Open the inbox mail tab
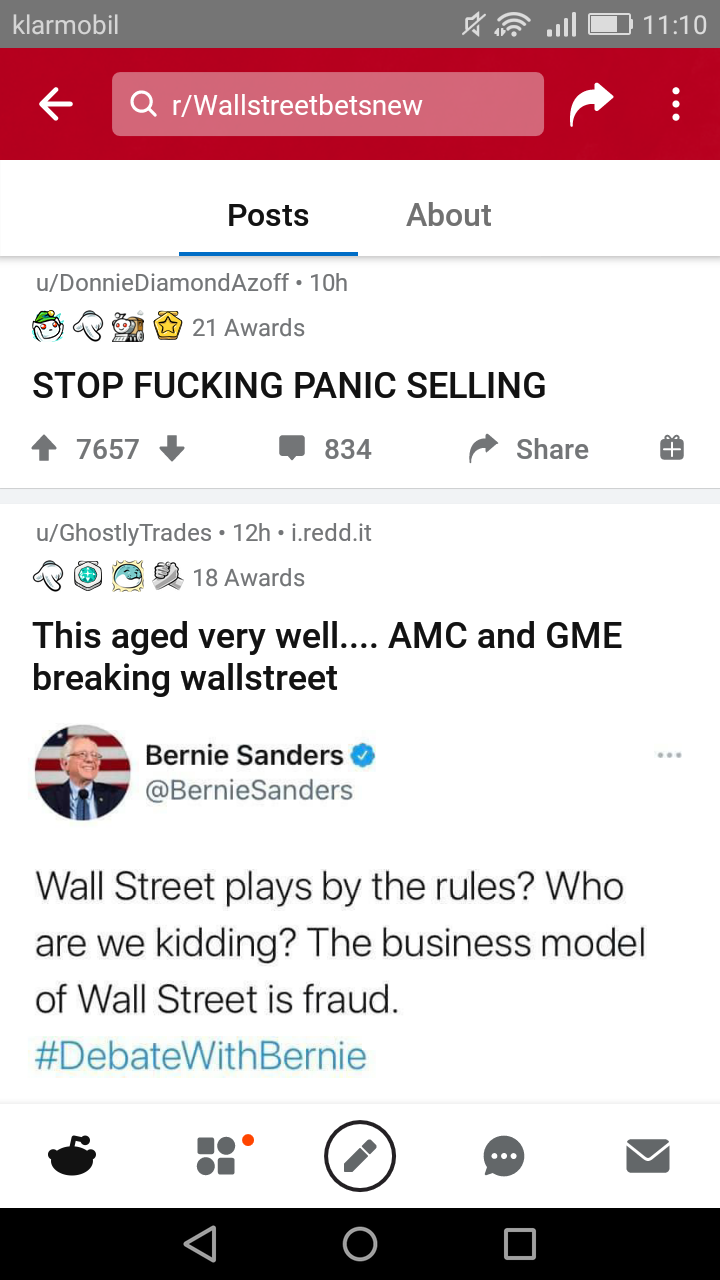This screenshot has width=720, height=1280. 647,1156
